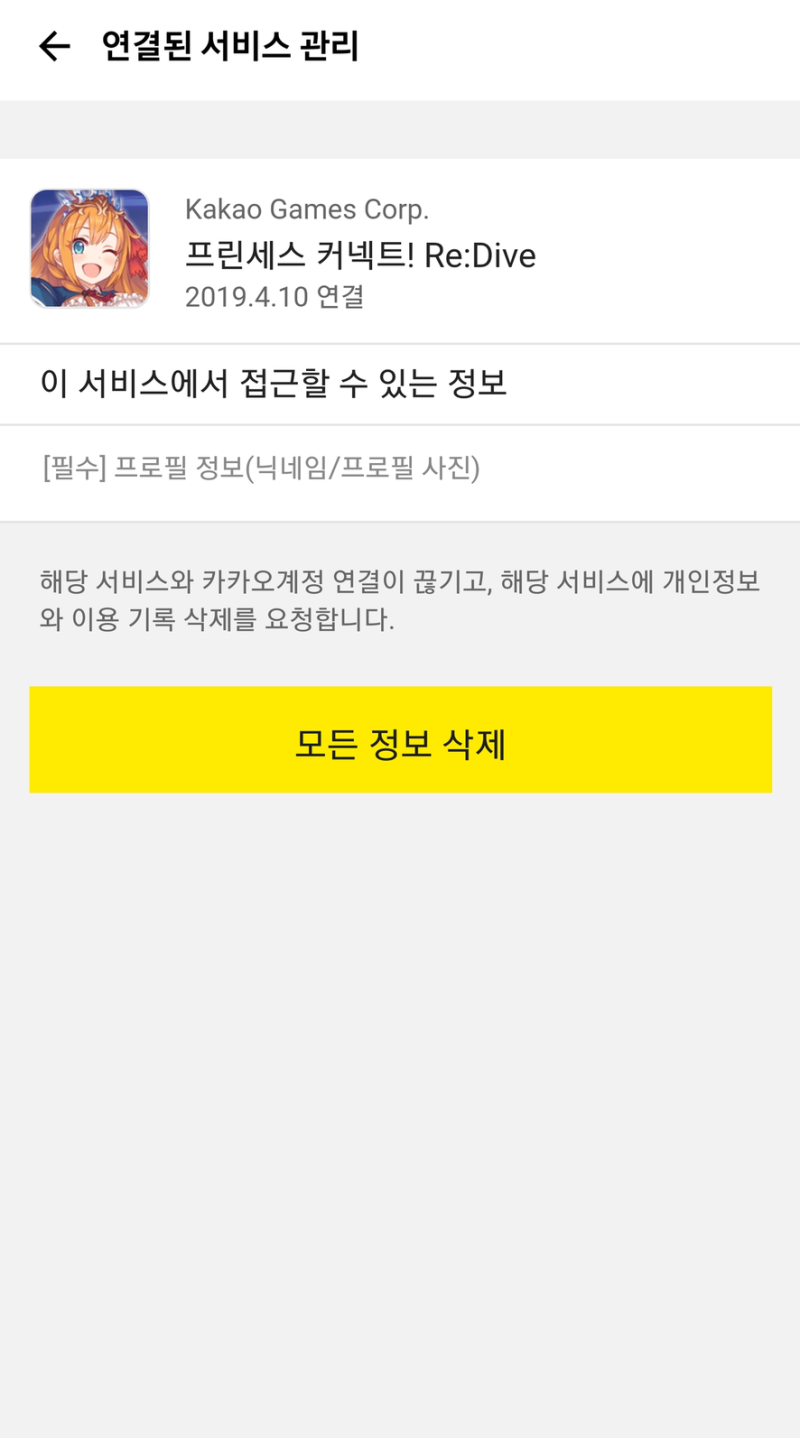Tap the 2019.4.10 연결 connection date
This screenshot has width=800, height=1438.
tap(275, 298)
